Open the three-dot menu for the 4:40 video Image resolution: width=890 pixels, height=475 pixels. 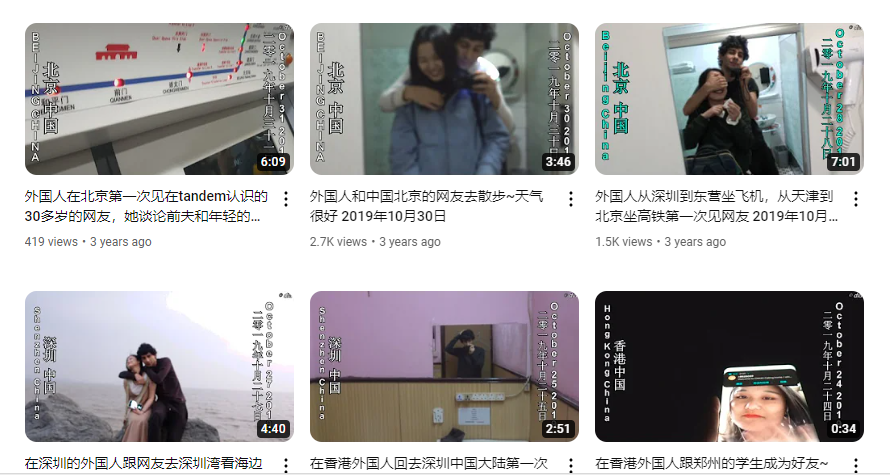coord(286,465)
